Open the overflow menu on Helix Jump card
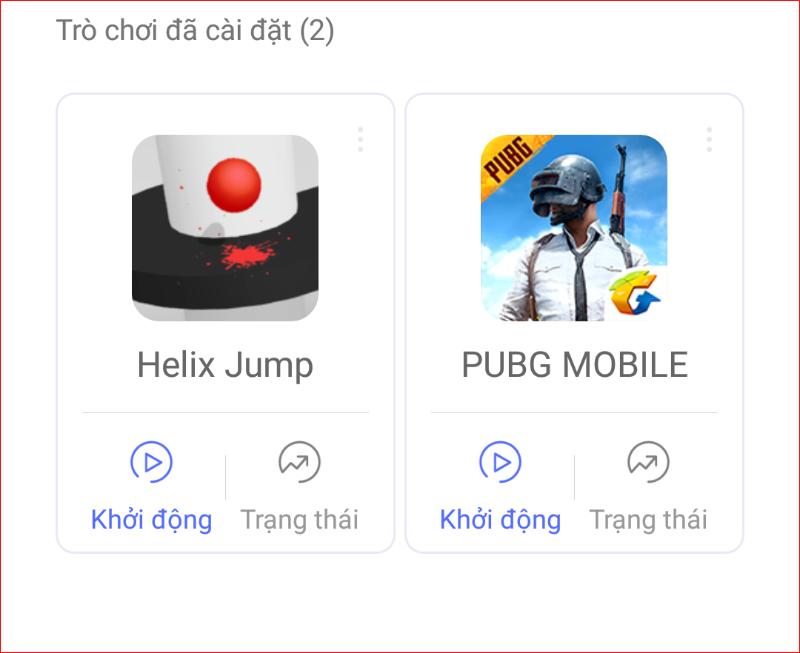 point(360,140)
